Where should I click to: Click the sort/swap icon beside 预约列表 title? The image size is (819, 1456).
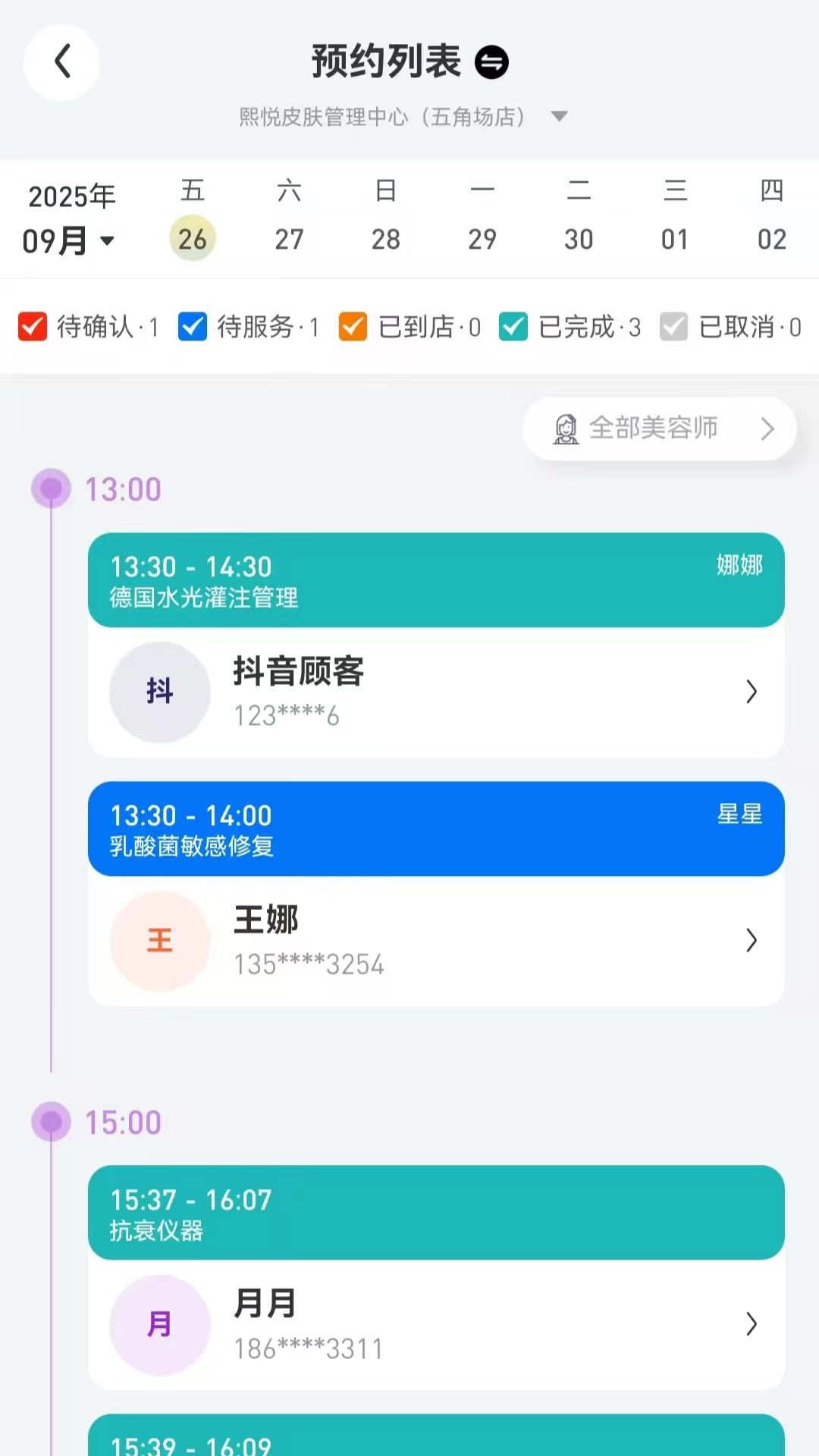[491, 62]
